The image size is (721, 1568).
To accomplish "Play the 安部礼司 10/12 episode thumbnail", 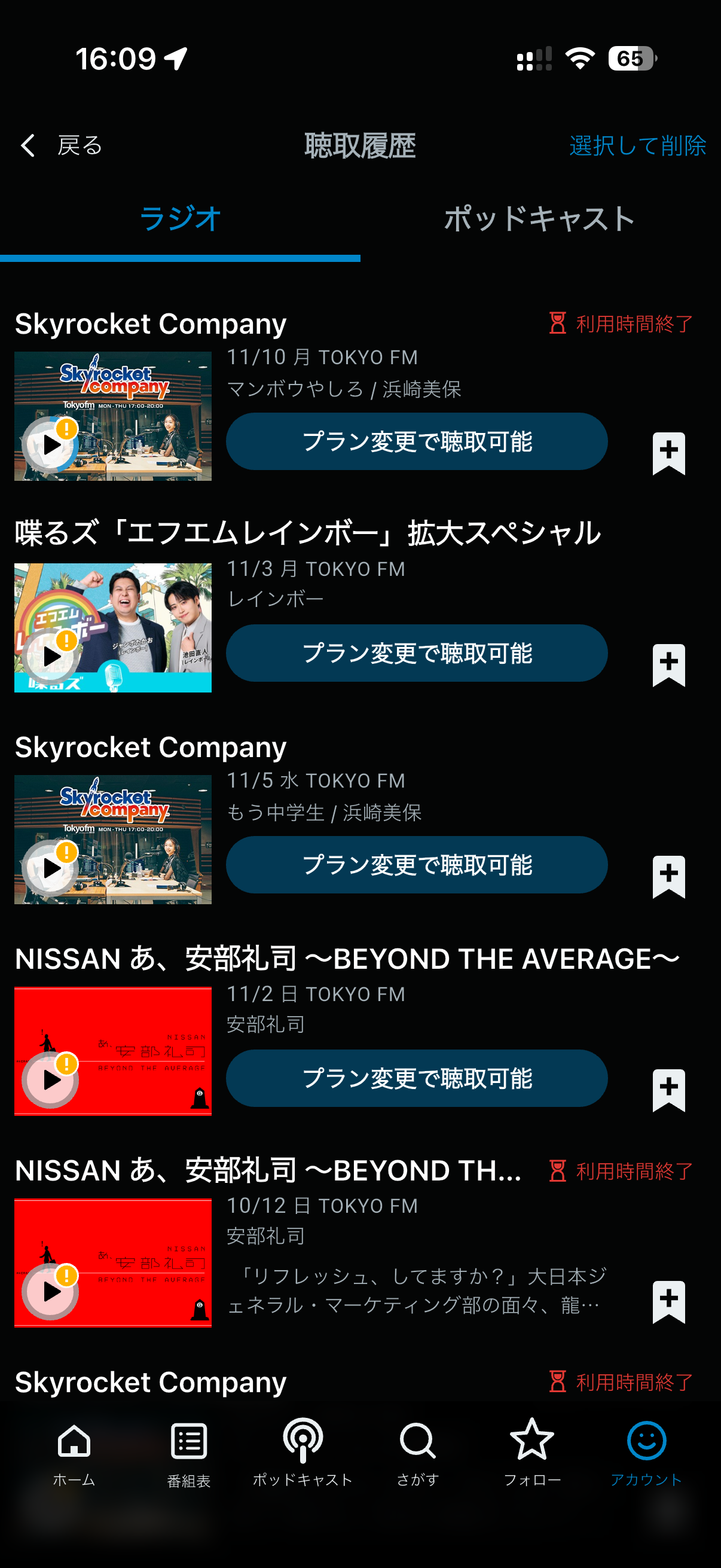I will click(x=51, y=1291).
